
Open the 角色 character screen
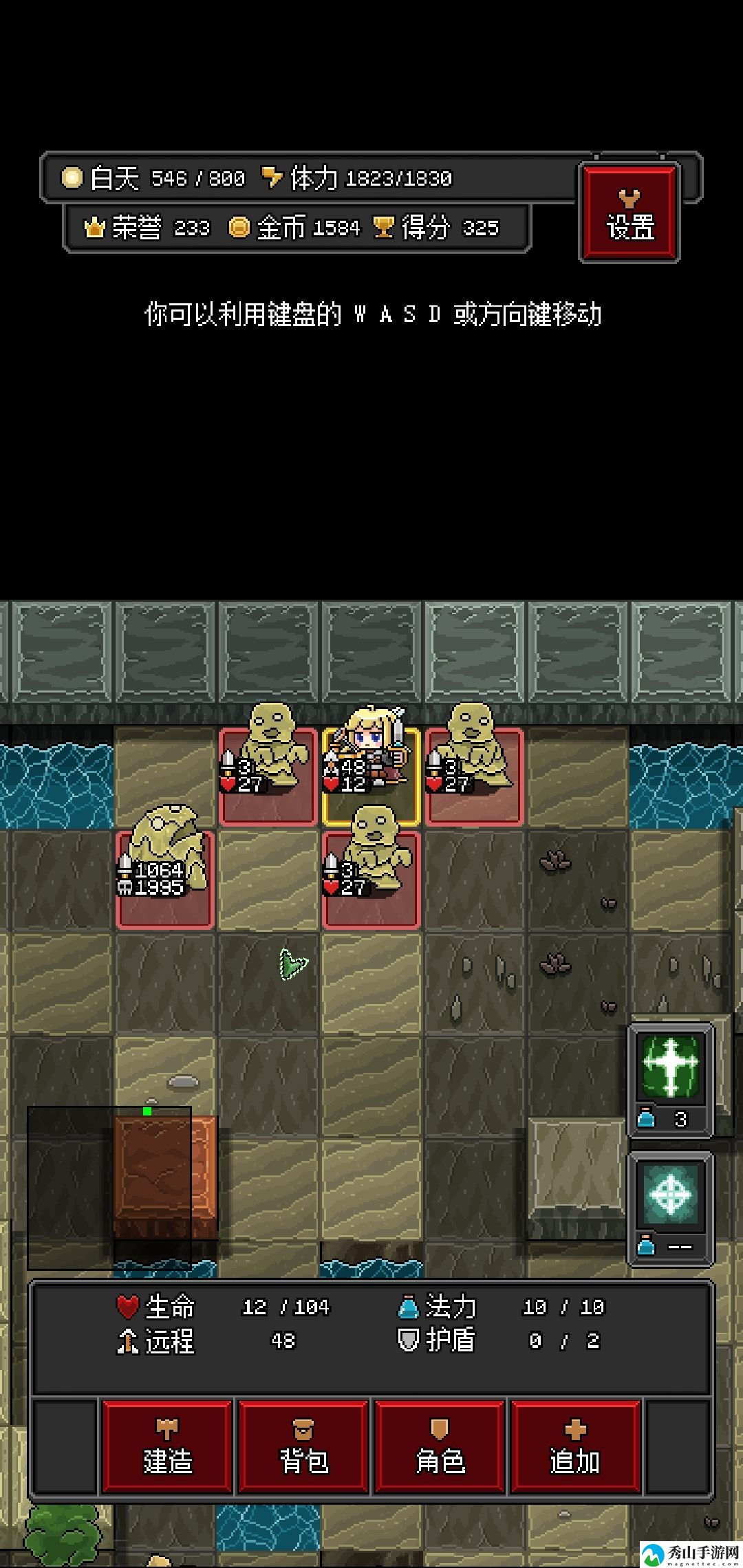coord(439,1446)
